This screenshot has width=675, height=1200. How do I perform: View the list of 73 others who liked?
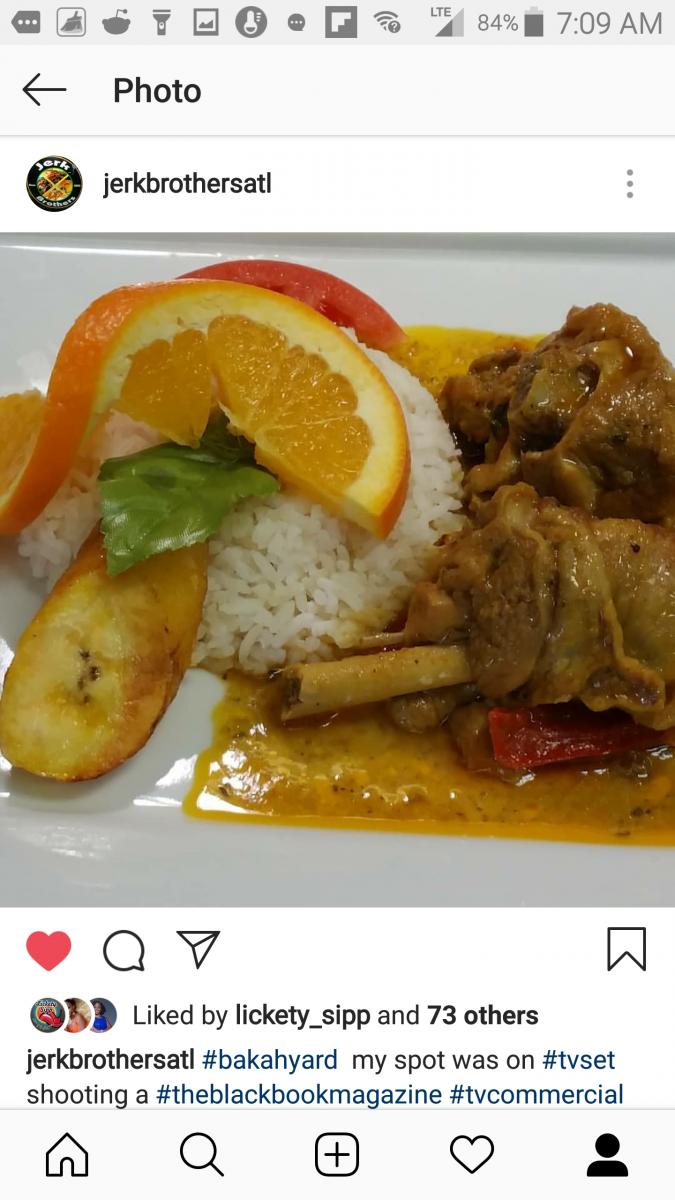(482, 1016)
